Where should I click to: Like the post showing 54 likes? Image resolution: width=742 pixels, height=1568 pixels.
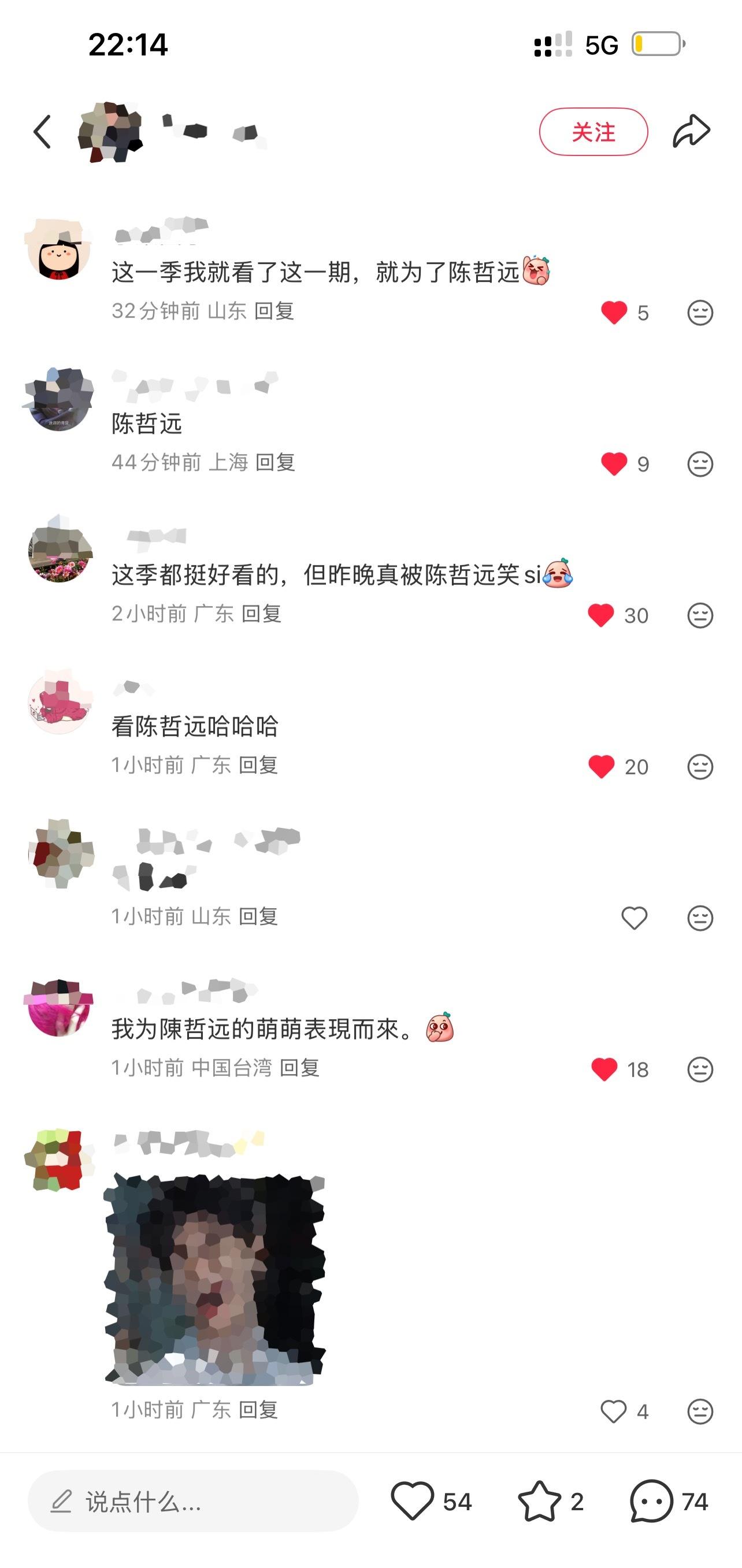pyautogui.click(x=412, y=1502)
